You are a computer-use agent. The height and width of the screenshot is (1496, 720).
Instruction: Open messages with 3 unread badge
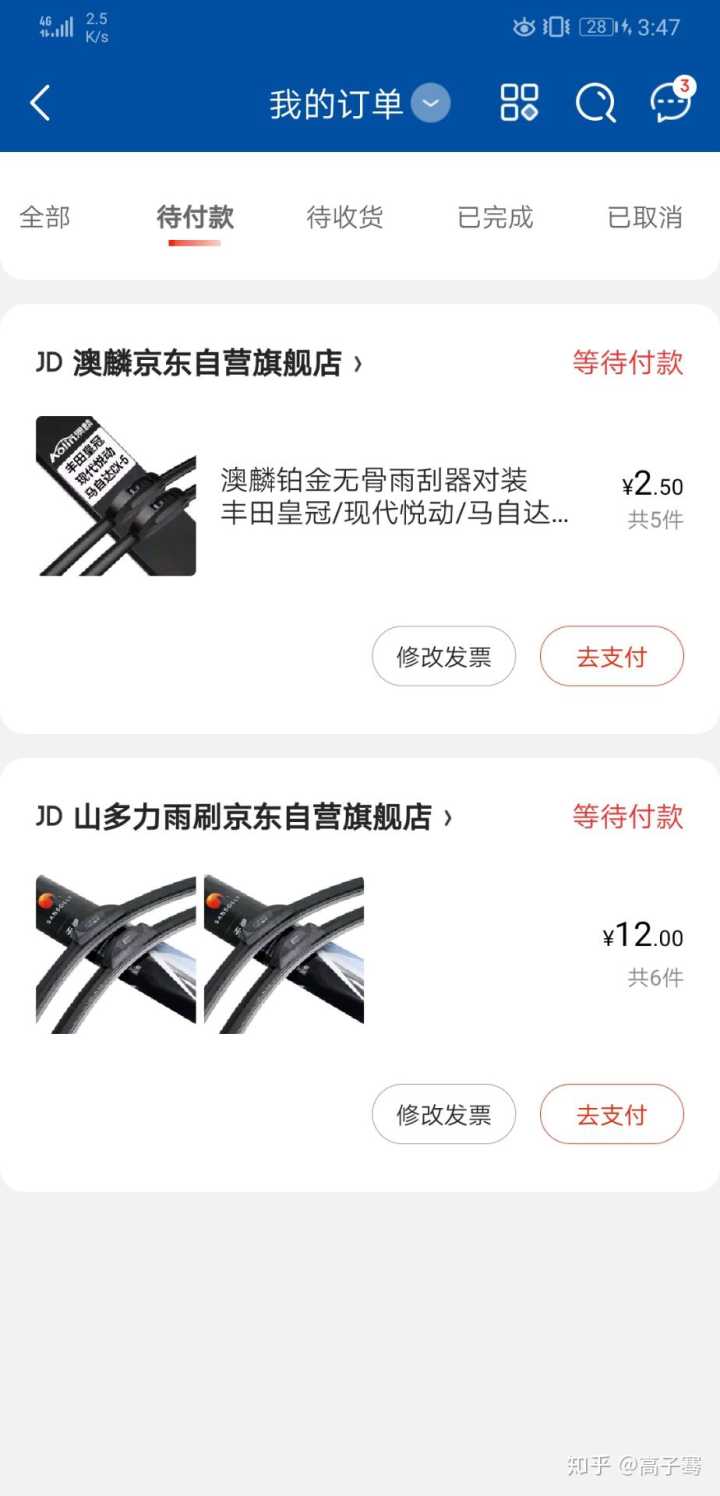click(x=670, y=102)
